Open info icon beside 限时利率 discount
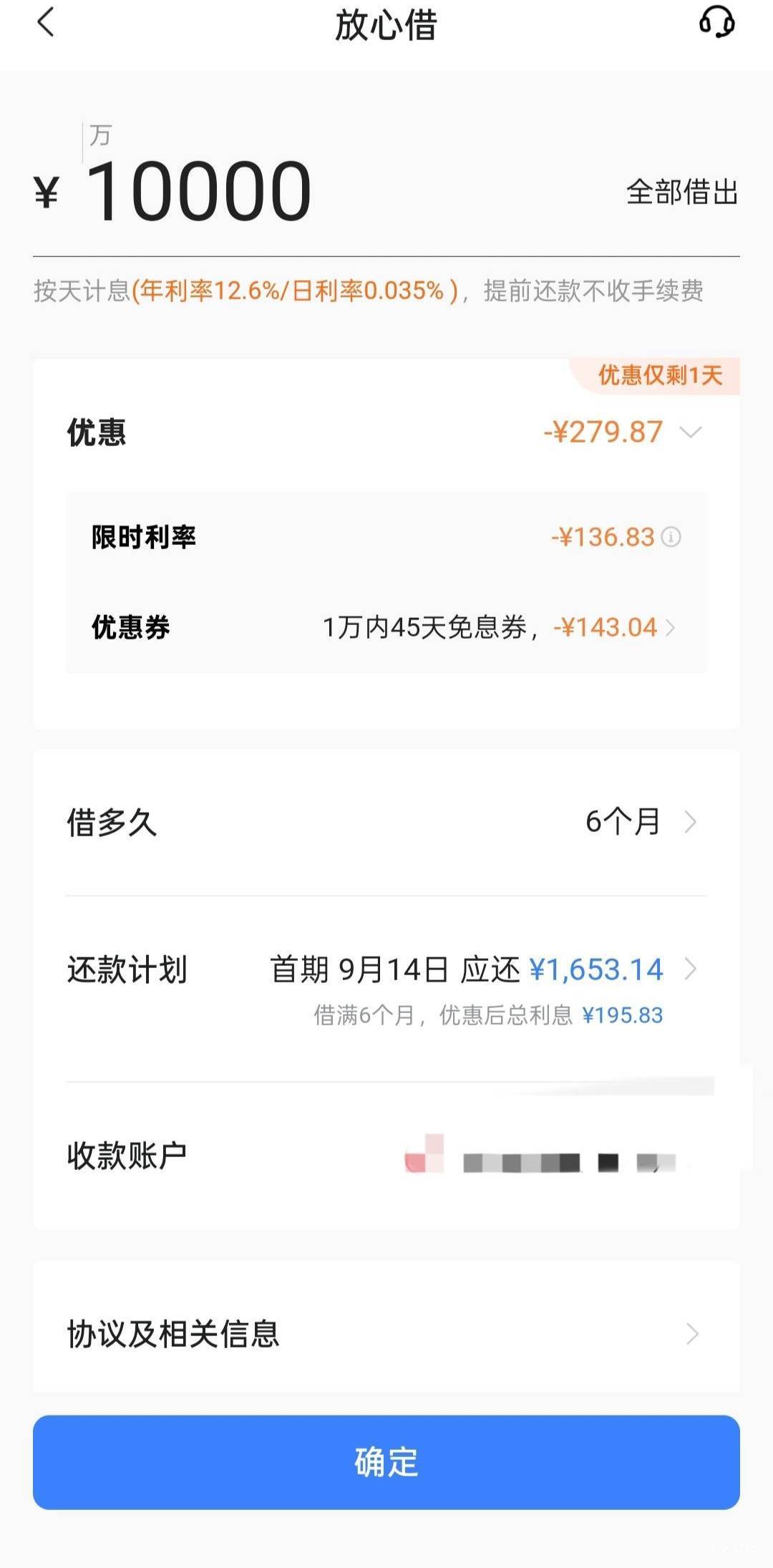 tap(671, 537)
